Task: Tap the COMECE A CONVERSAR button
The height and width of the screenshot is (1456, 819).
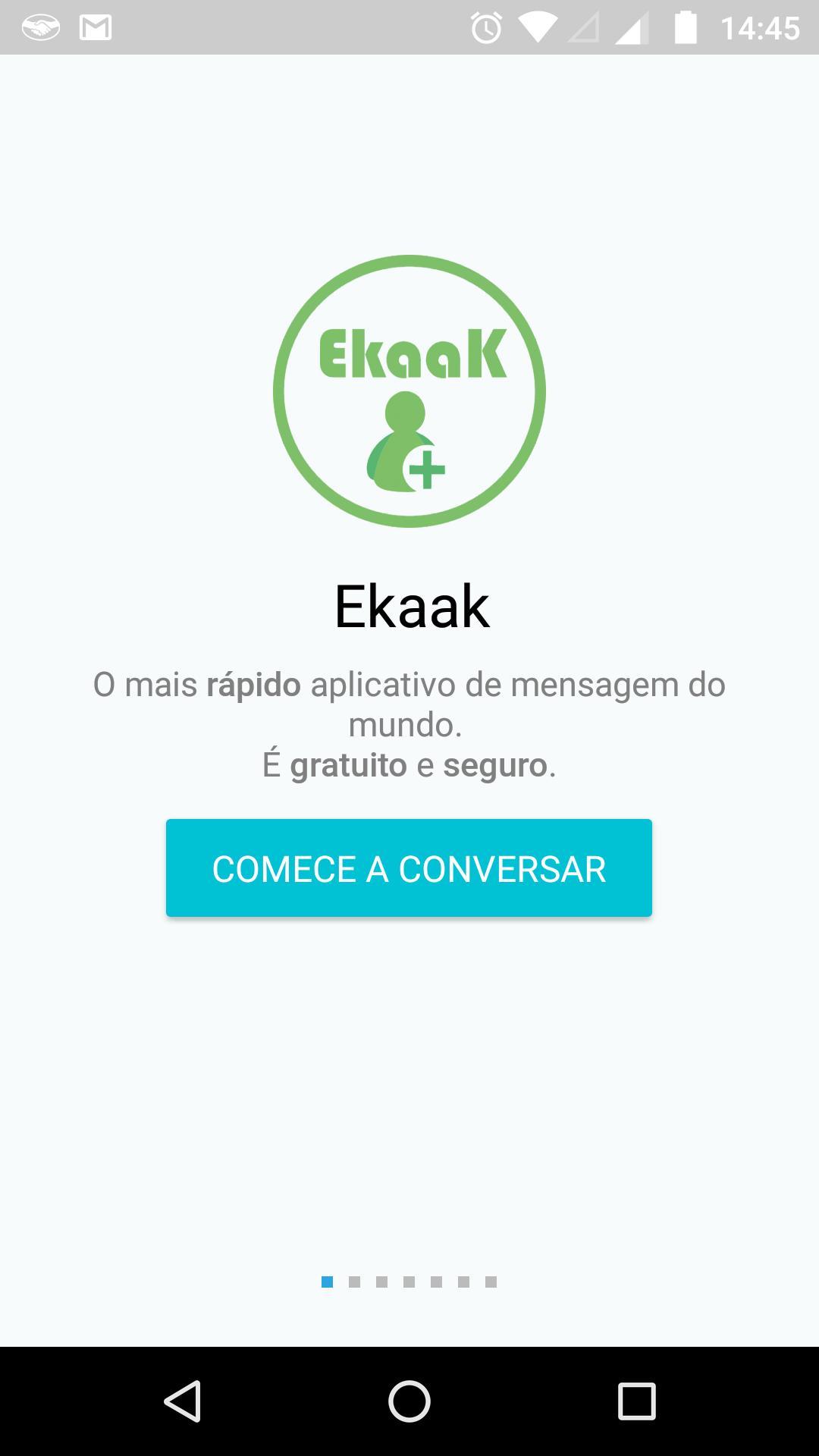Action: [x=409, y=868]
